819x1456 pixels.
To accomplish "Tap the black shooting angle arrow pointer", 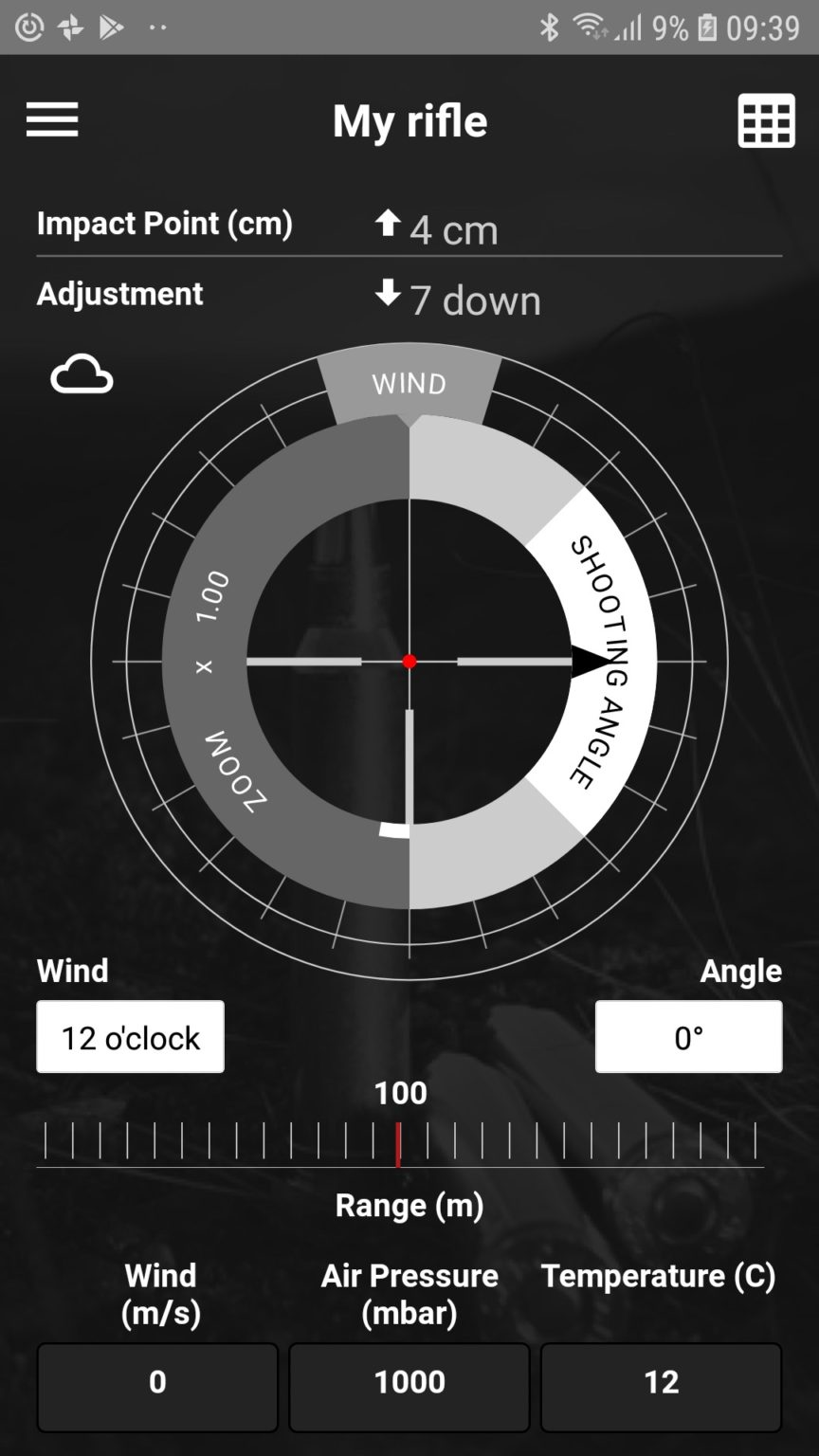I will click(x=586, y=661).
